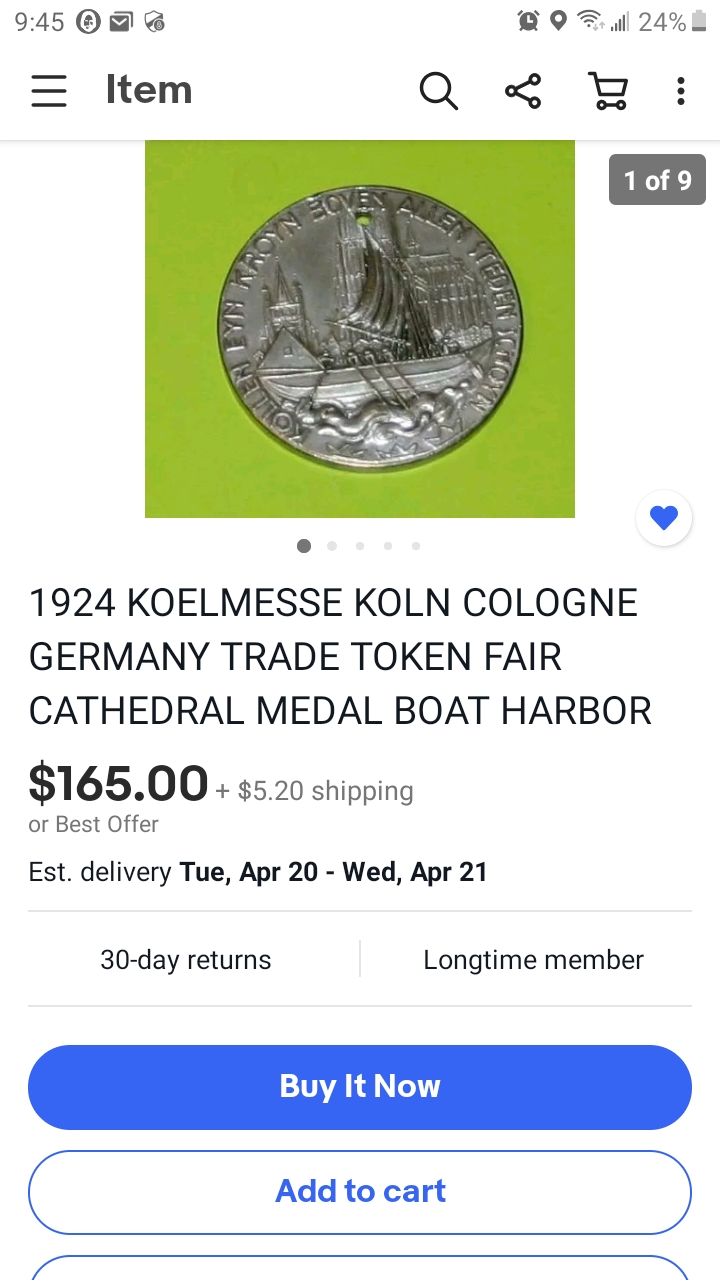The image size is (720, 1280).
Task: Add the item to watchlist with the heart
Action: click(663, 518)
